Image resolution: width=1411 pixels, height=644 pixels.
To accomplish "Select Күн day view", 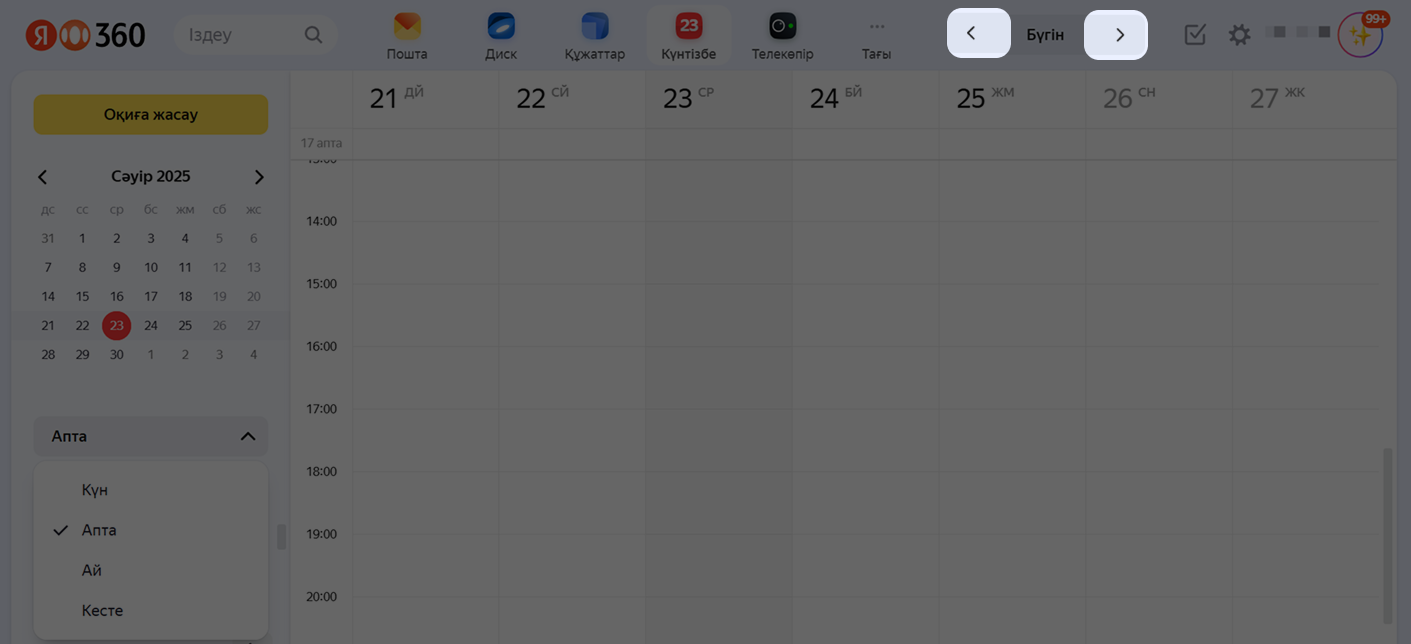I will click(x=95, y=490).
